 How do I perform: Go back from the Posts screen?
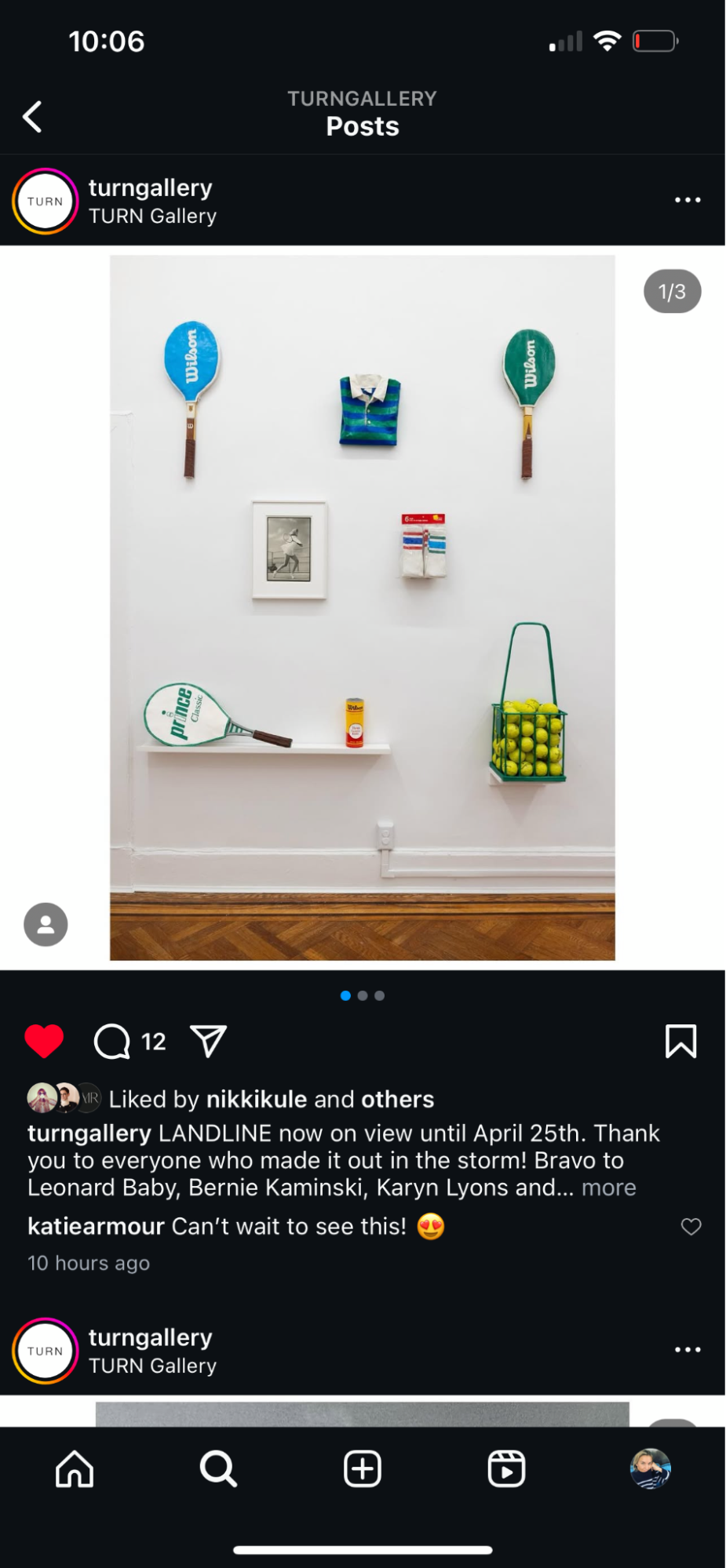click(33, 118)
